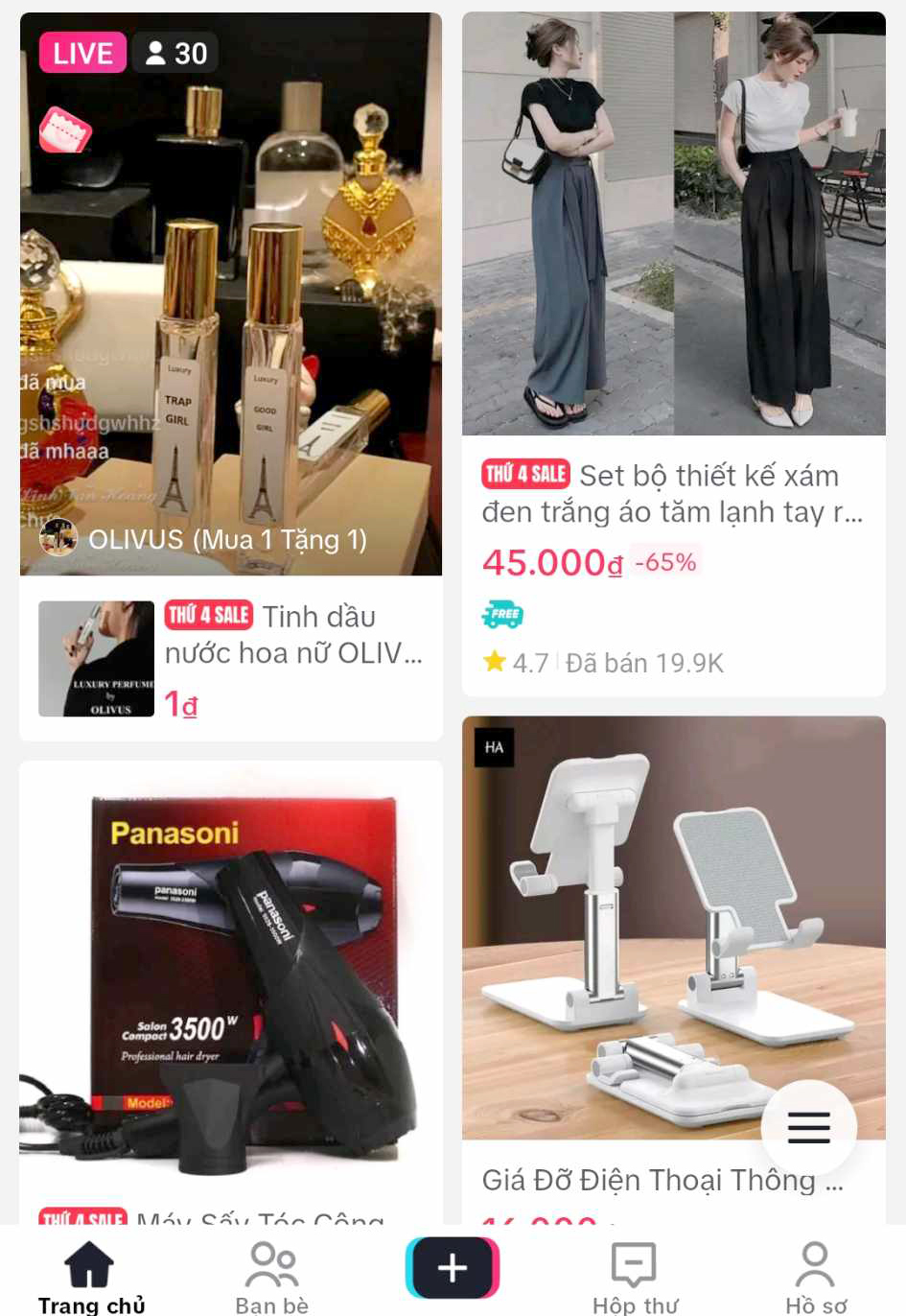Image resolution: width=906 pixels, height=1316 pixels.
Task: Create a new post with plus button
Action: point(453,1267)
